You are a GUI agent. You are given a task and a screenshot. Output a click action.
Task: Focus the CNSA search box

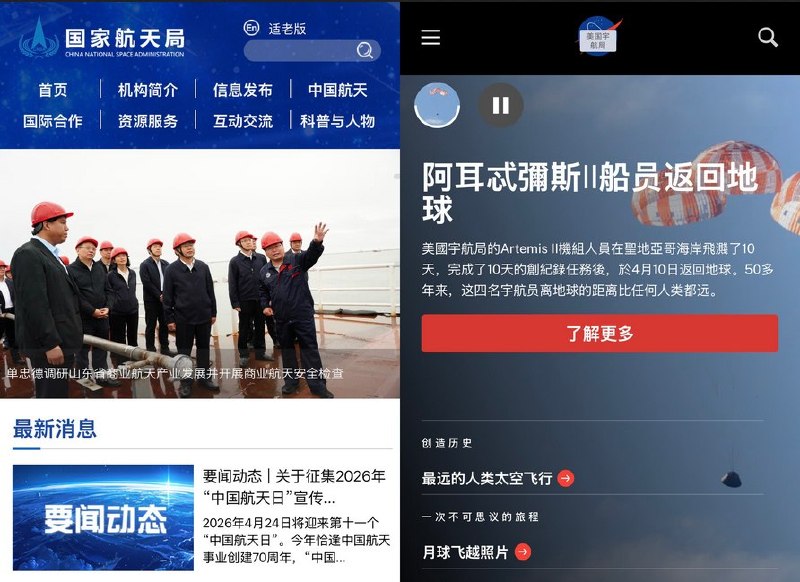(x=300, y=51)
